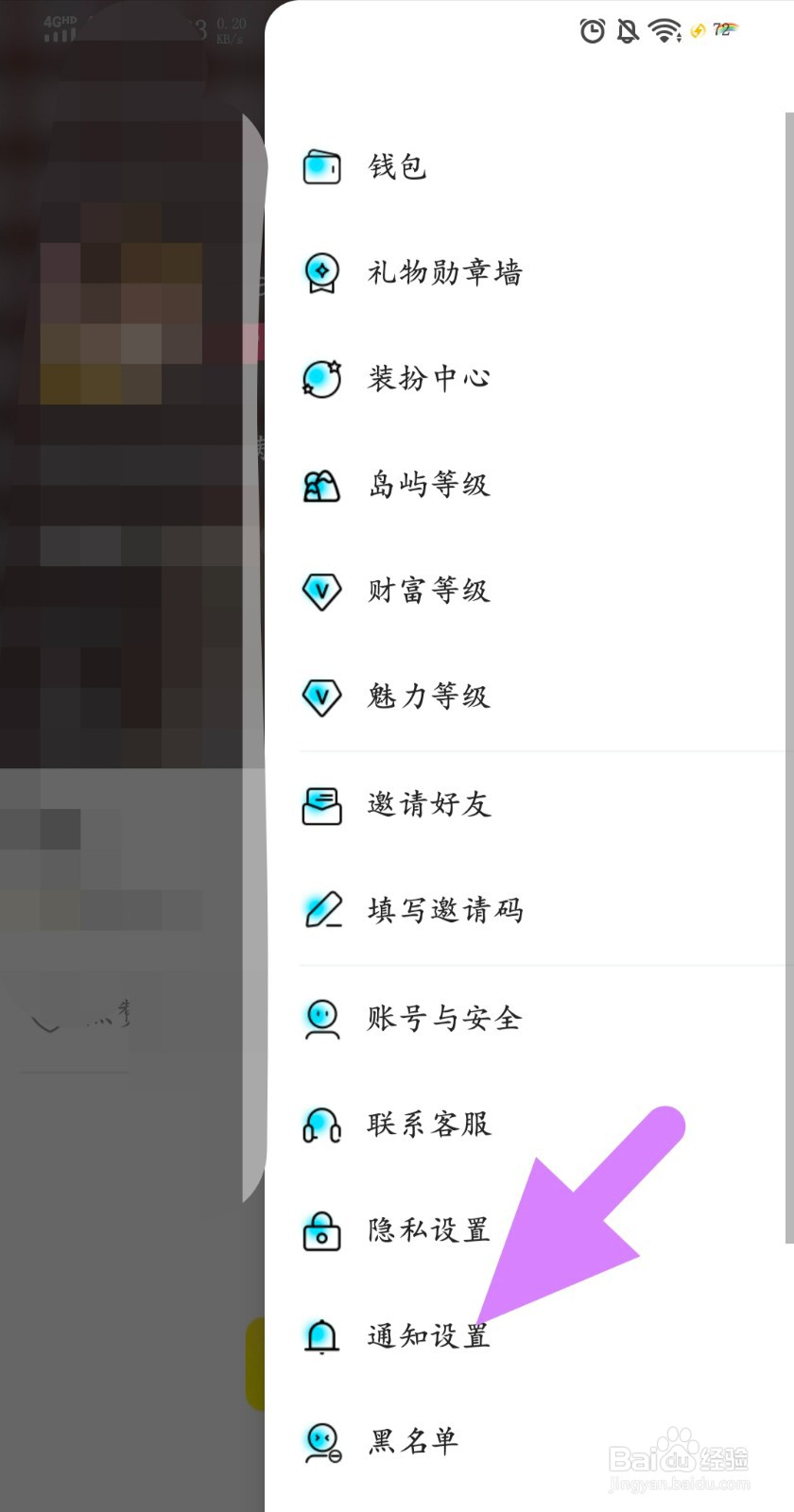Select the headset icon for 联系客服
Image resolution: width=794 pixels, height=1512 pixels.
click(x=321, y=1125)
